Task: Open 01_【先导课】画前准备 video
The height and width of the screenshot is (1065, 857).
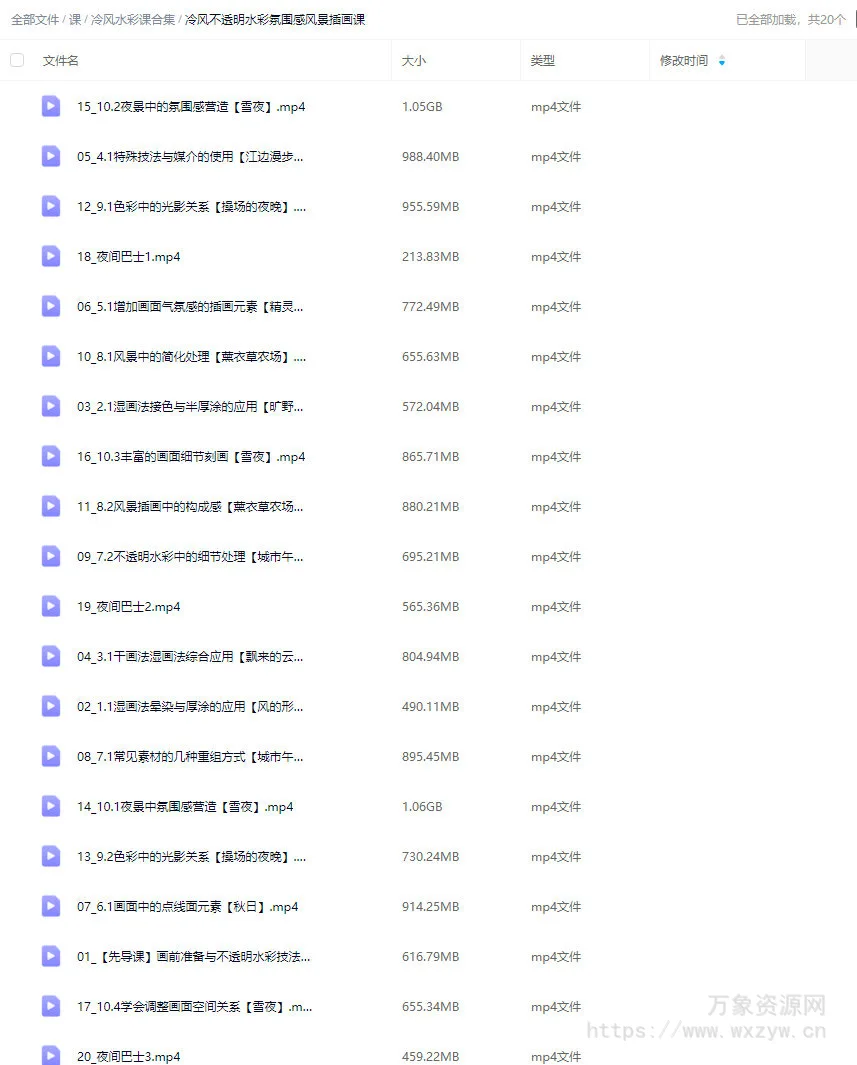Action: pos(193,957)
